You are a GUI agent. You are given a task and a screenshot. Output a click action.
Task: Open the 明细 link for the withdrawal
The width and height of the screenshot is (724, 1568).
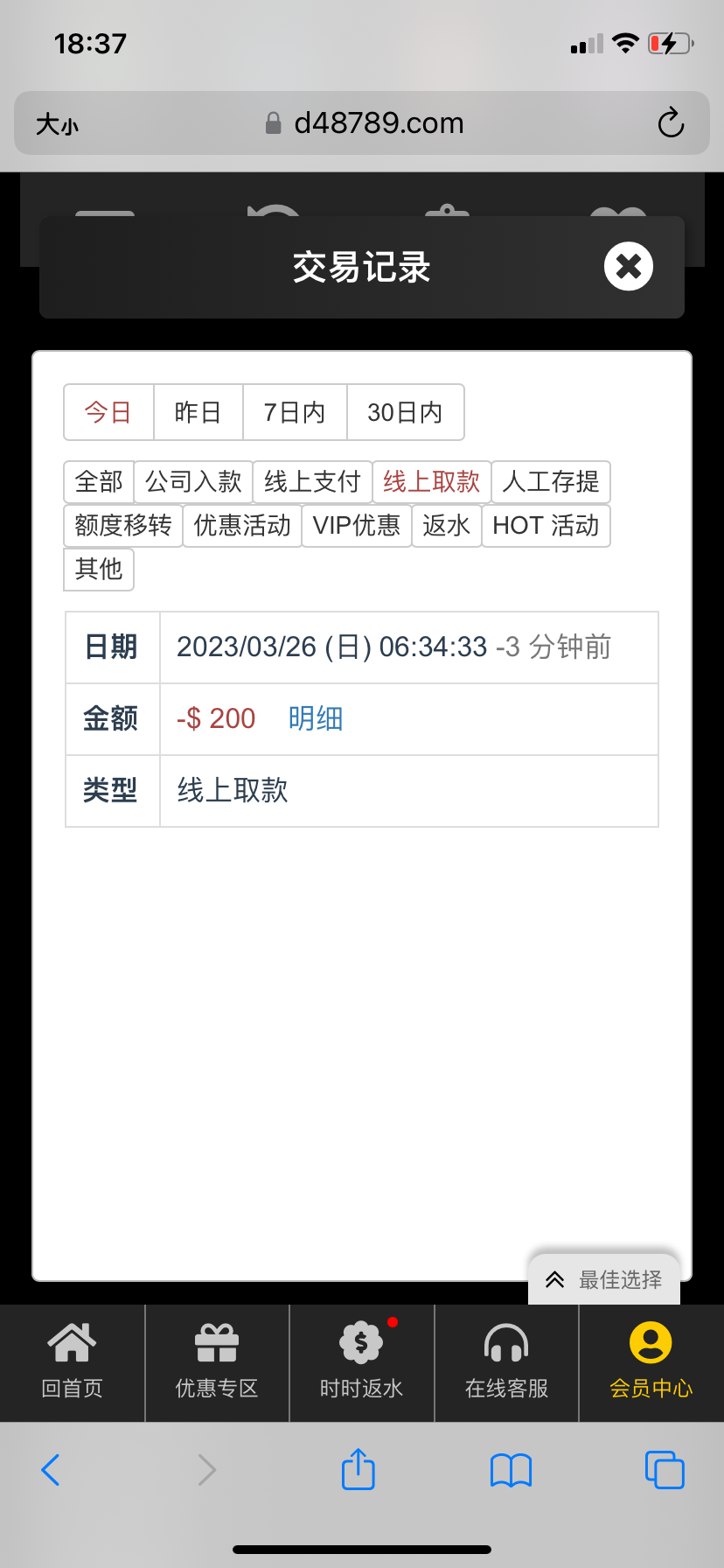(x=316, y=718)
